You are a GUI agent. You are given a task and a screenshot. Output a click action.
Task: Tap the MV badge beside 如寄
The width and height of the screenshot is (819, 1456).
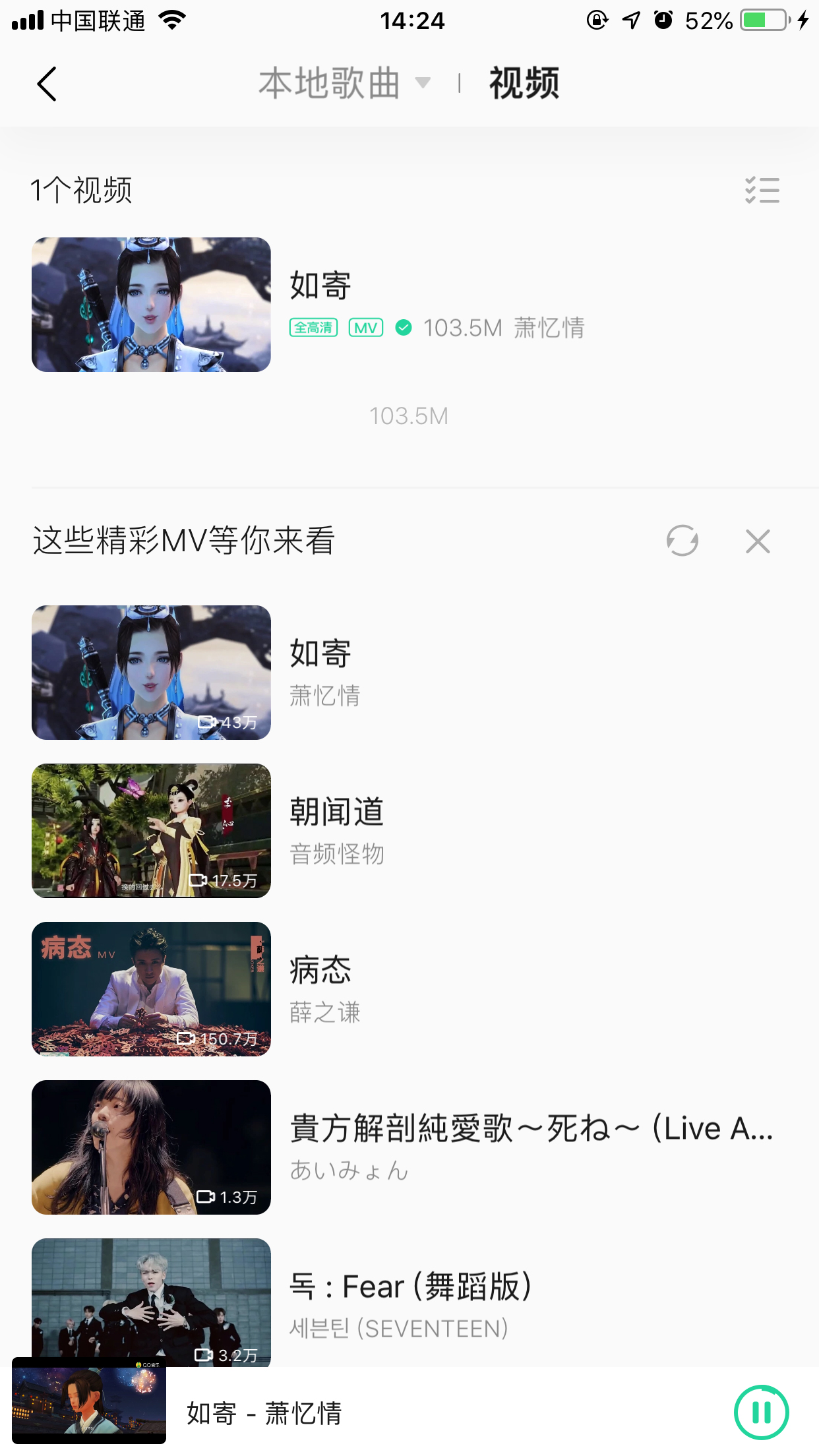[x=365, y=326]
